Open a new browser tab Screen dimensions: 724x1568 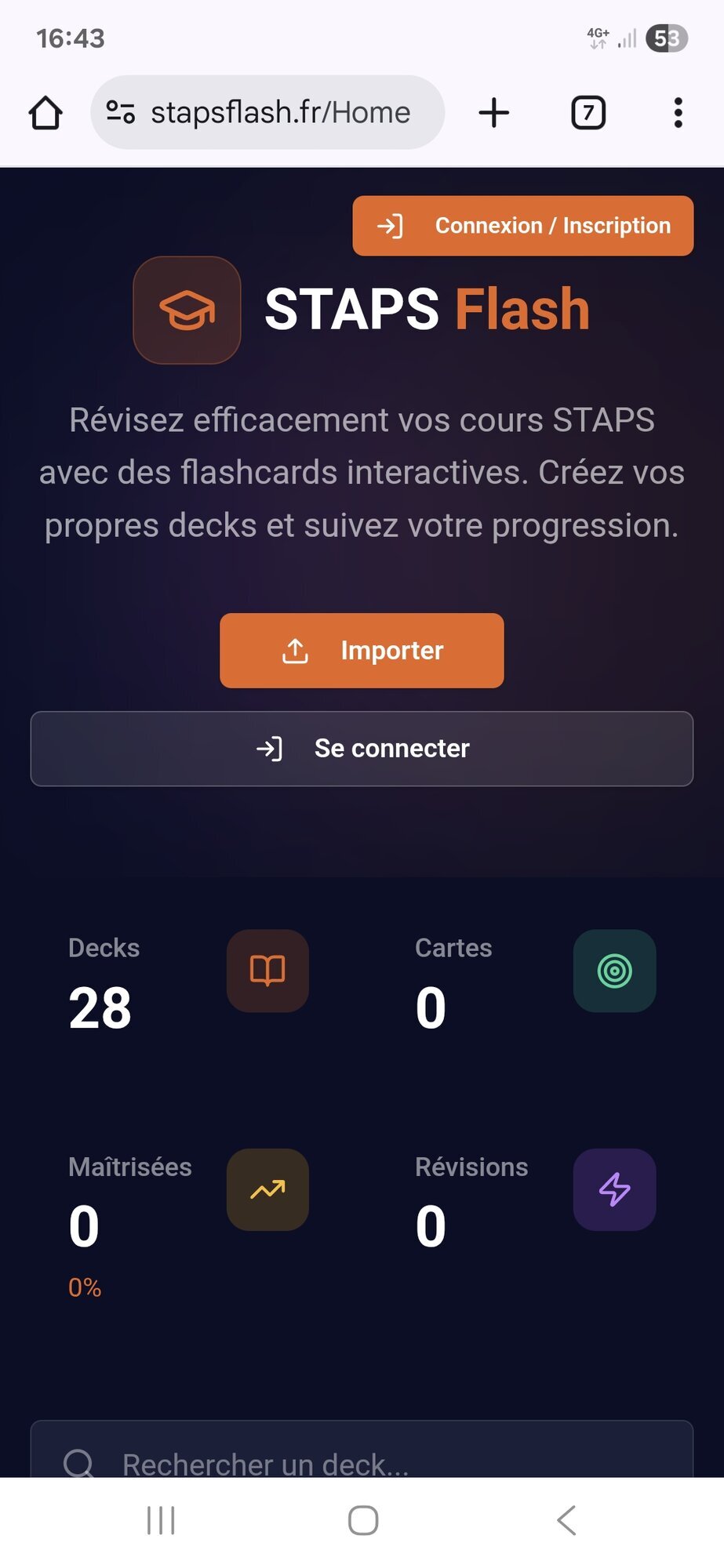pyautogui.click(x=494, y=113)
